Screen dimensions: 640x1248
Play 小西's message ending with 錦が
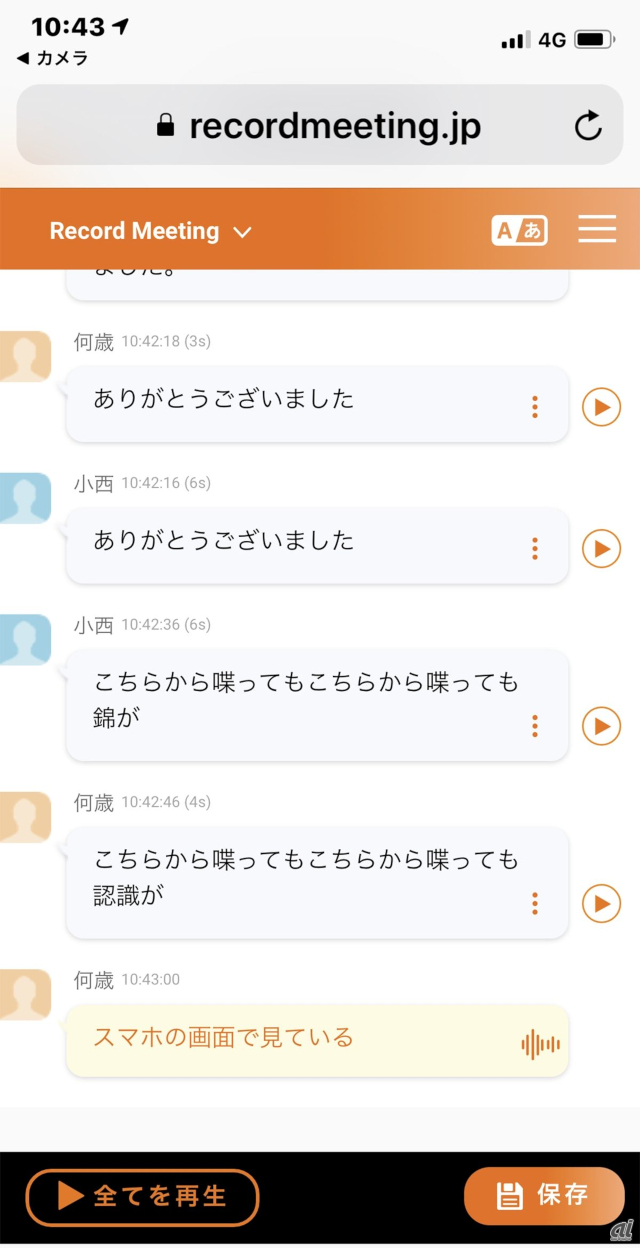point(601,726)
